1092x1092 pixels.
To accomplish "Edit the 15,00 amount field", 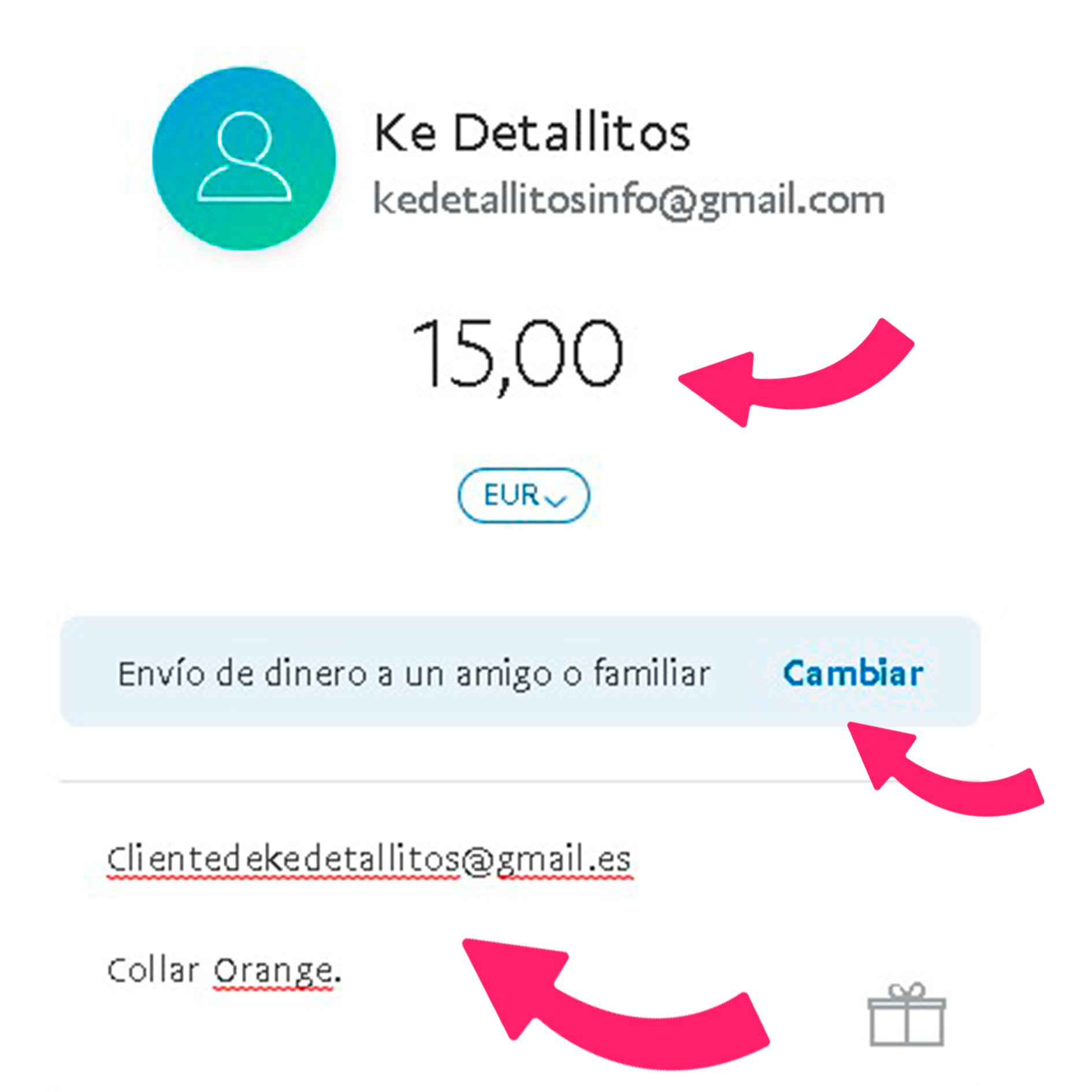I will pyautogui.click(x=517, y=354).
